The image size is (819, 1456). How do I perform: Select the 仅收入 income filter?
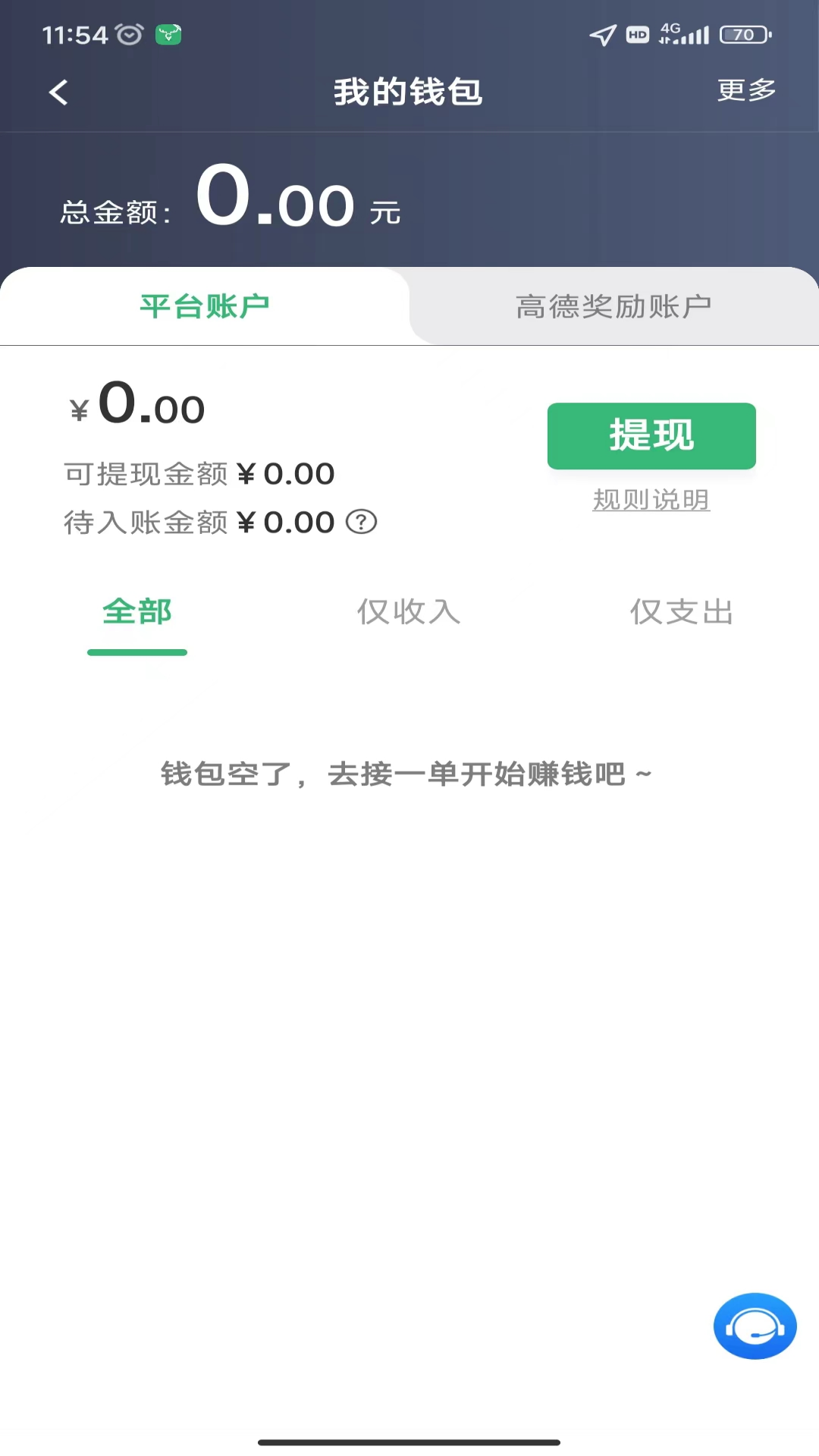coord(408,613)
